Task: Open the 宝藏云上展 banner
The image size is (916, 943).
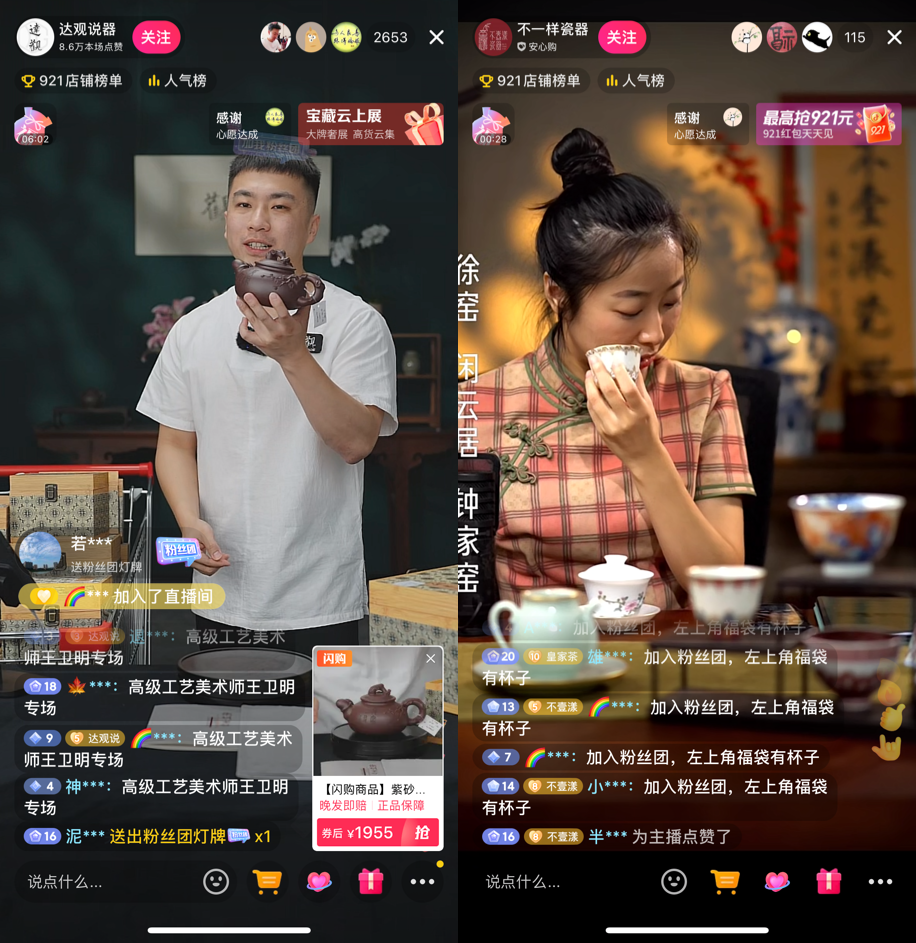Action: (371, 124)
